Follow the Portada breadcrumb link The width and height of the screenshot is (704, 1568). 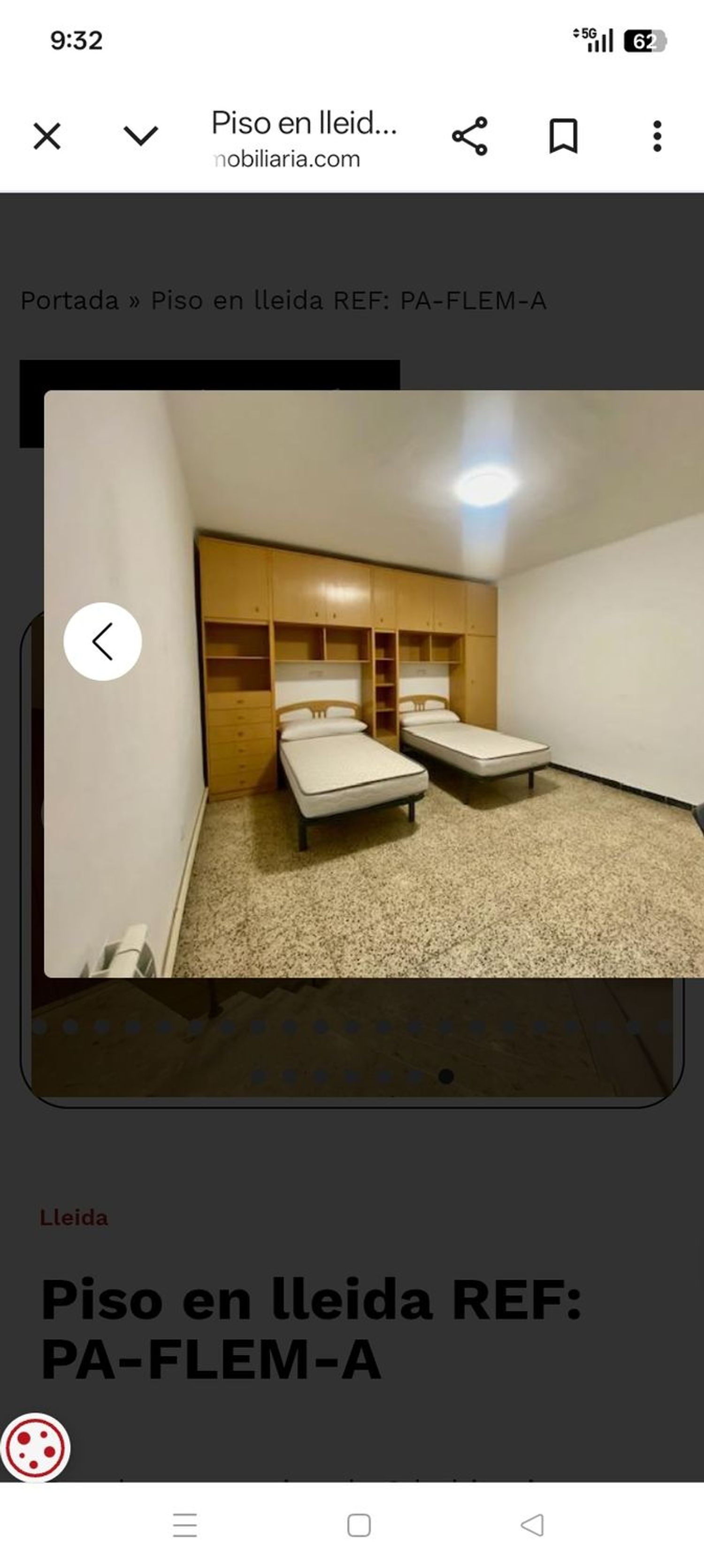(x=69, y=301)
